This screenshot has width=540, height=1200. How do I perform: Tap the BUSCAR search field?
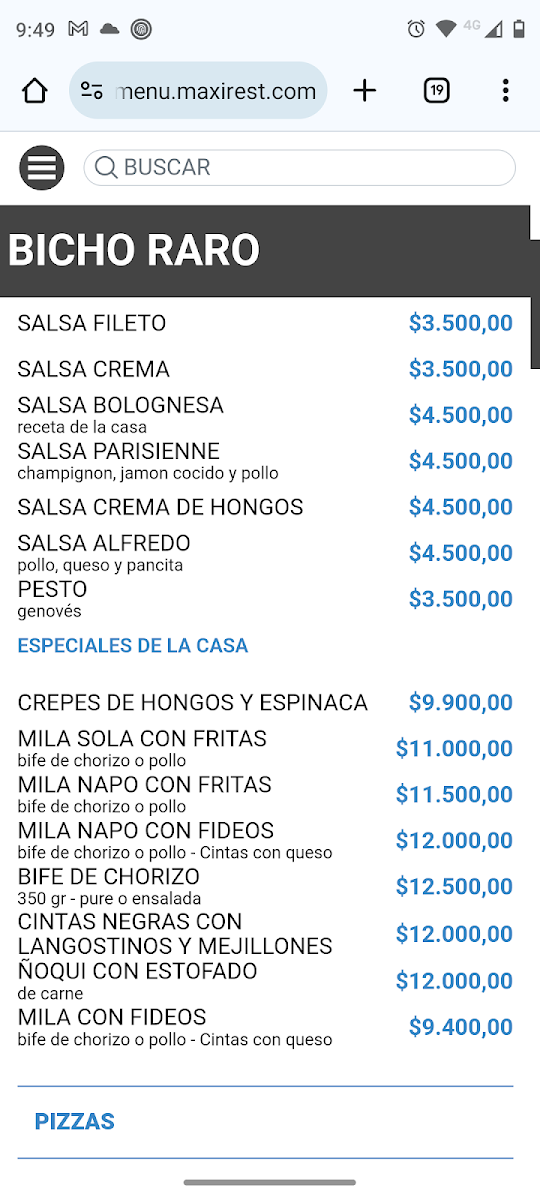(300, 167)
